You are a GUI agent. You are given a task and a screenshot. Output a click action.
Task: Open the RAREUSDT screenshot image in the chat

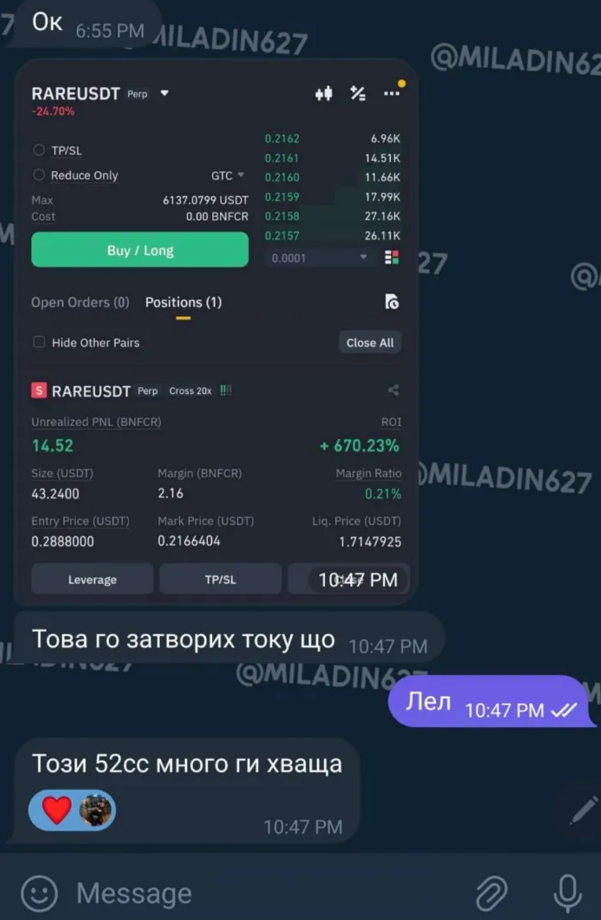[215, 330]
